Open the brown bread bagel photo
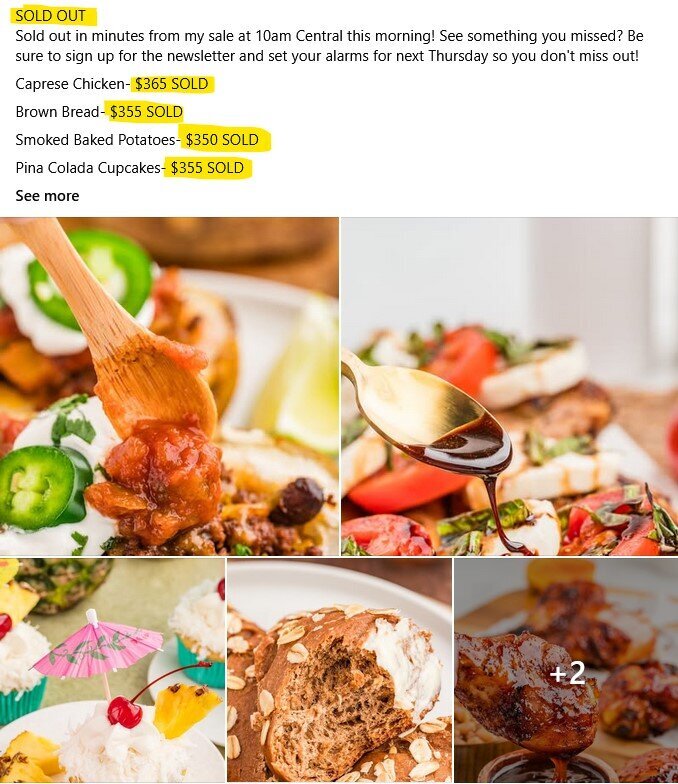 tap(339, 670)
